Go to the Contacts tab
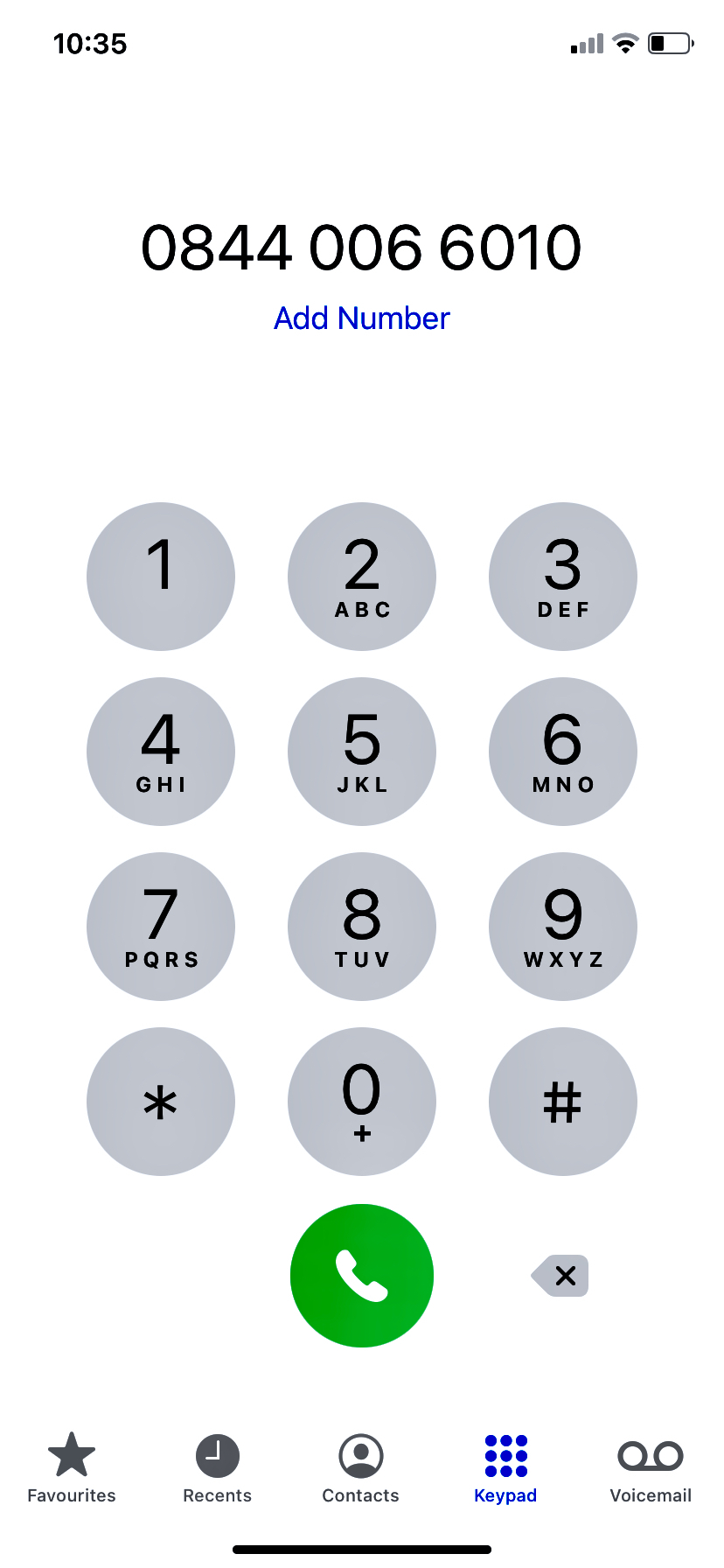724x1568 pixels. [361, 1468]
